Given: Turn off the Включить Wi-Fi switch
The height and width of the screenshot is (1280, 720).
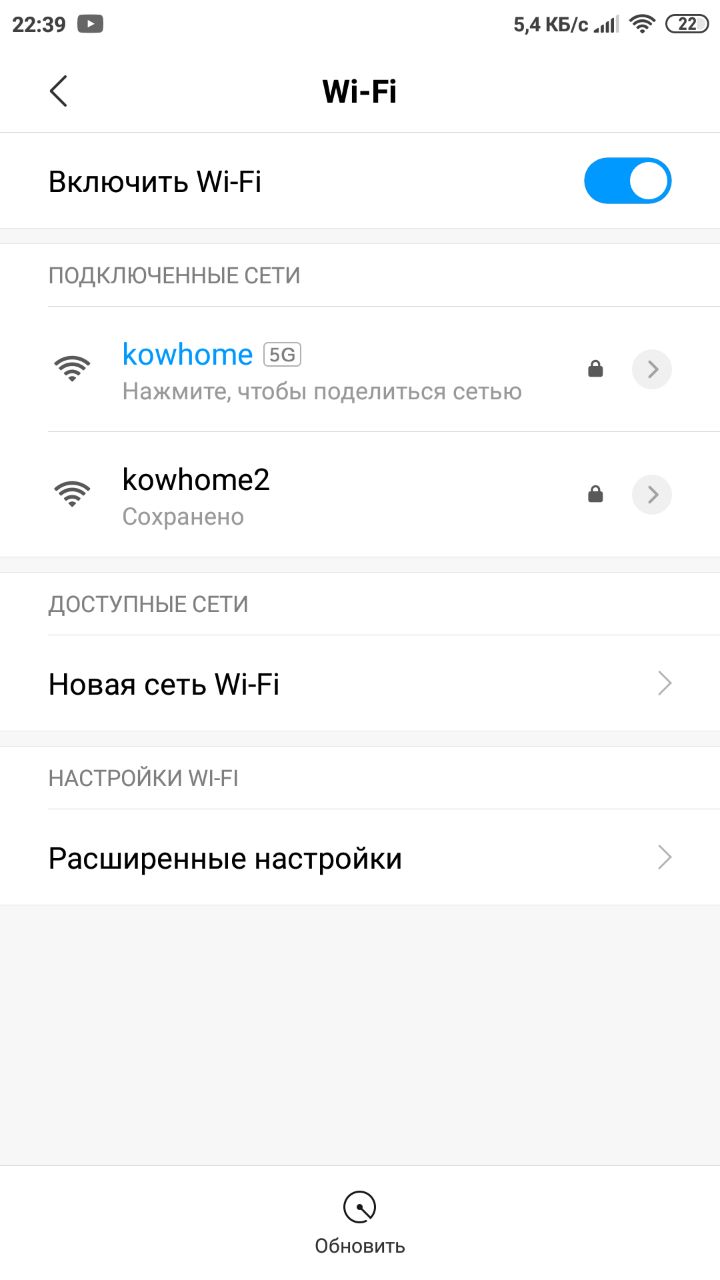Looking at the screenshot, I should [x=627, y=181].
